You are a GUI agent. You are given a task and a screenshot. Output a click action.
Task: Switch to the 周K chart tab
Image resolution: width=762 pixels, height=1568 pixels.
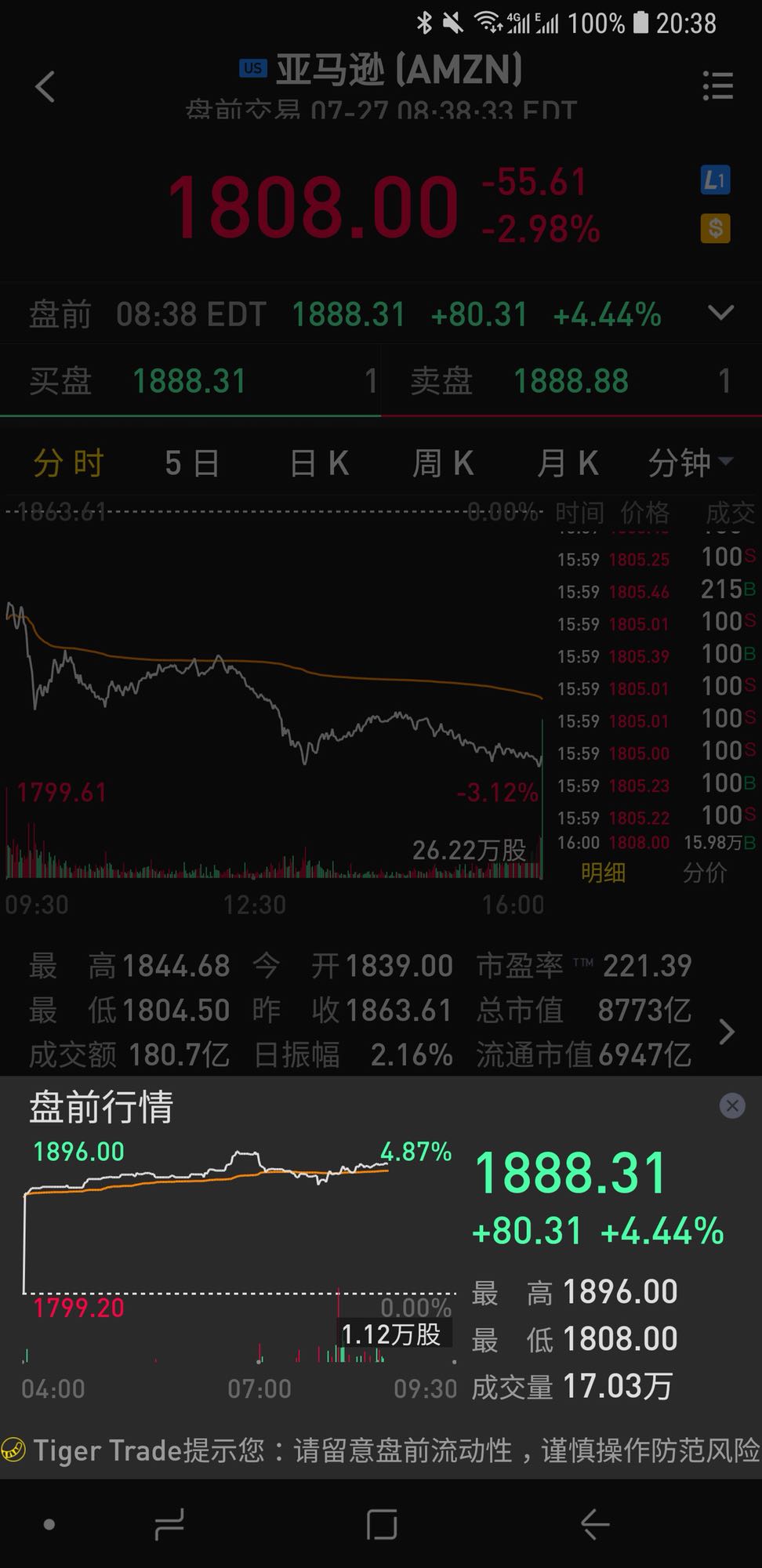(x=443, y=463)
